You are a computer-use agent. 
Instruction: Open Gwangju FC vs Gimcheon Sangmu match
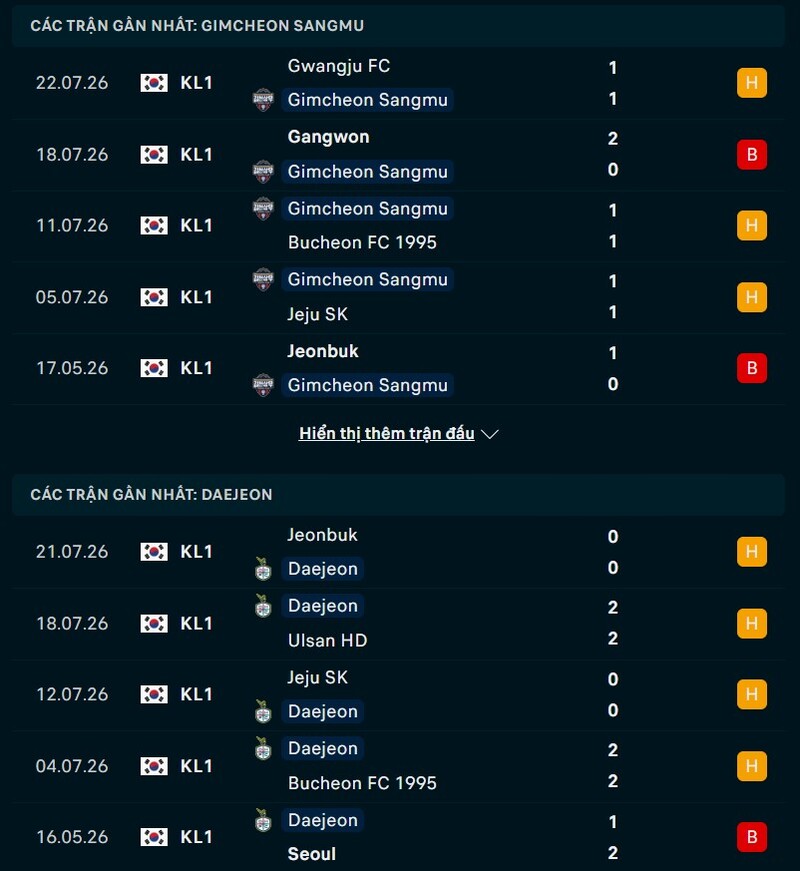(x=398, y=83)
